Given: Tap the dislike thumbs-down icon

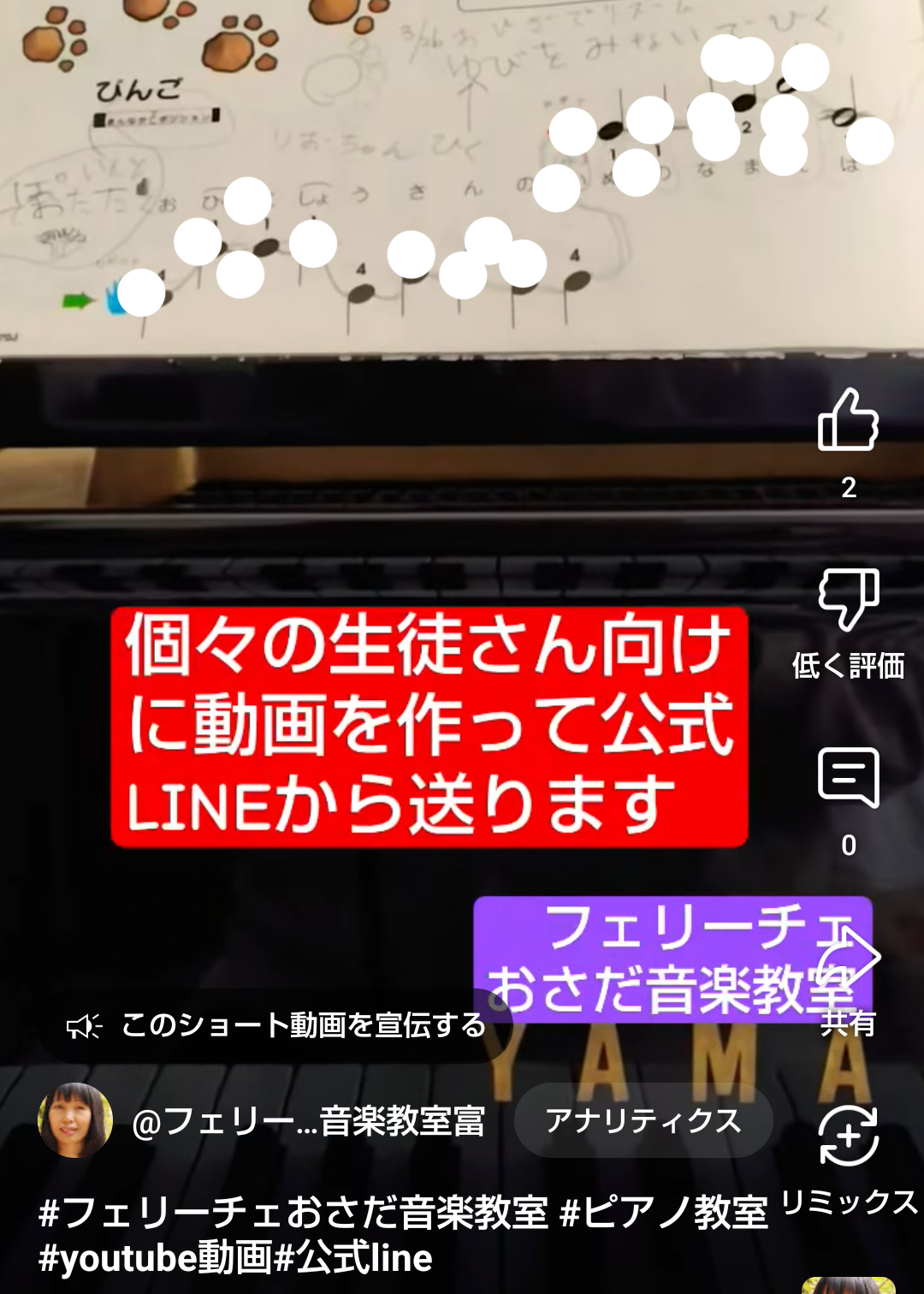Looking at the screenshot, I should [848, 599].
